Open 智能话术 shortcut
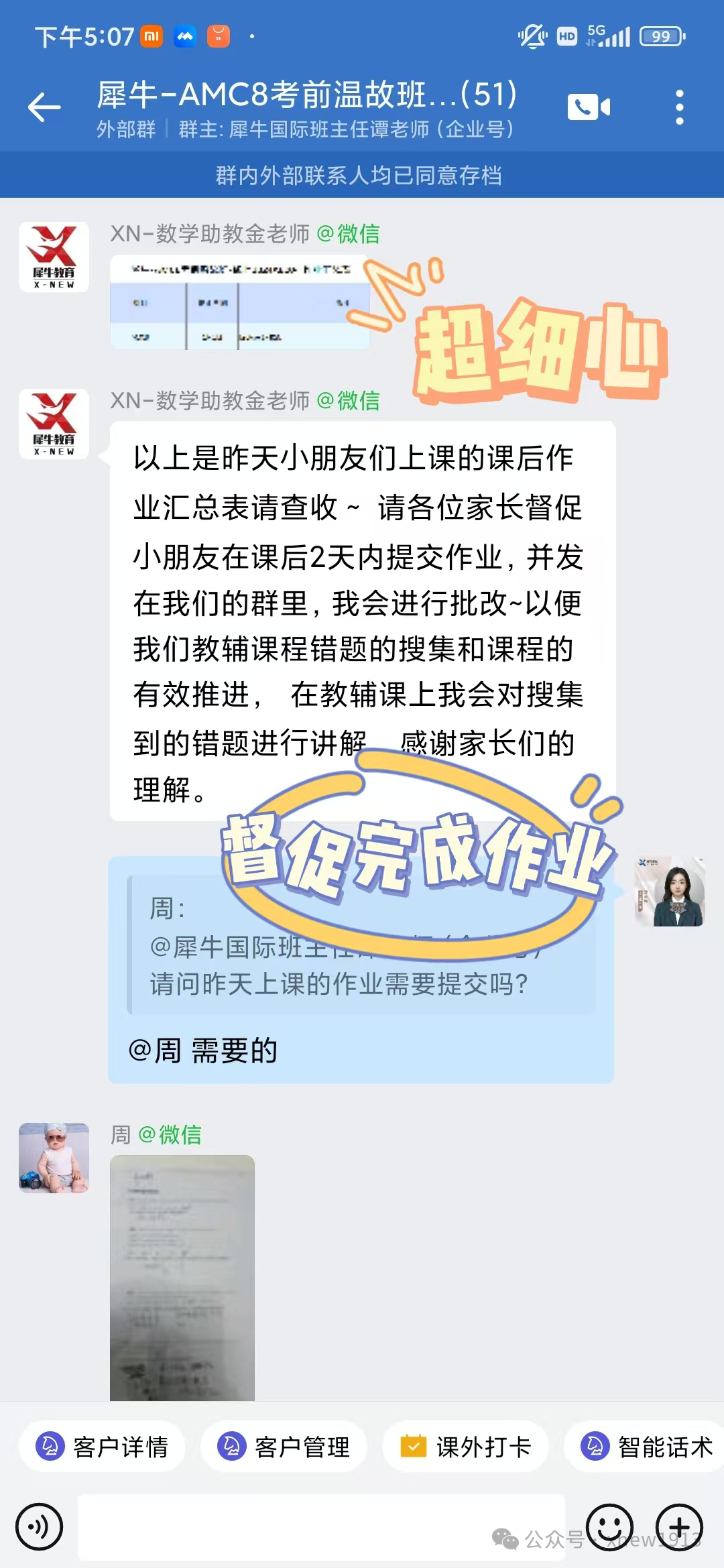Image resolution: width=724 pixels, height=1568 pixels. coord(646,1447)
